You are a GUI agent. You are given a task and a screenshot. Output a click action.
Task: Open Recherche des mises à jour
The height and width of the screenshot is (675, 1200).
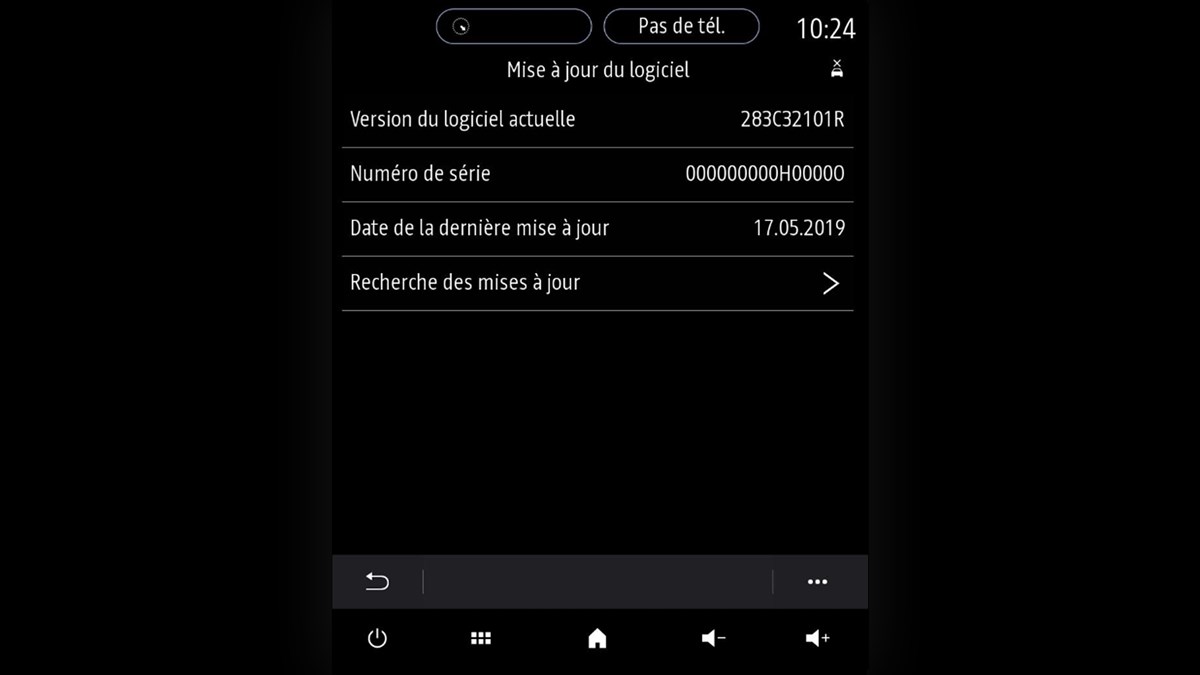pyautogui.click(x=597, y=283)
